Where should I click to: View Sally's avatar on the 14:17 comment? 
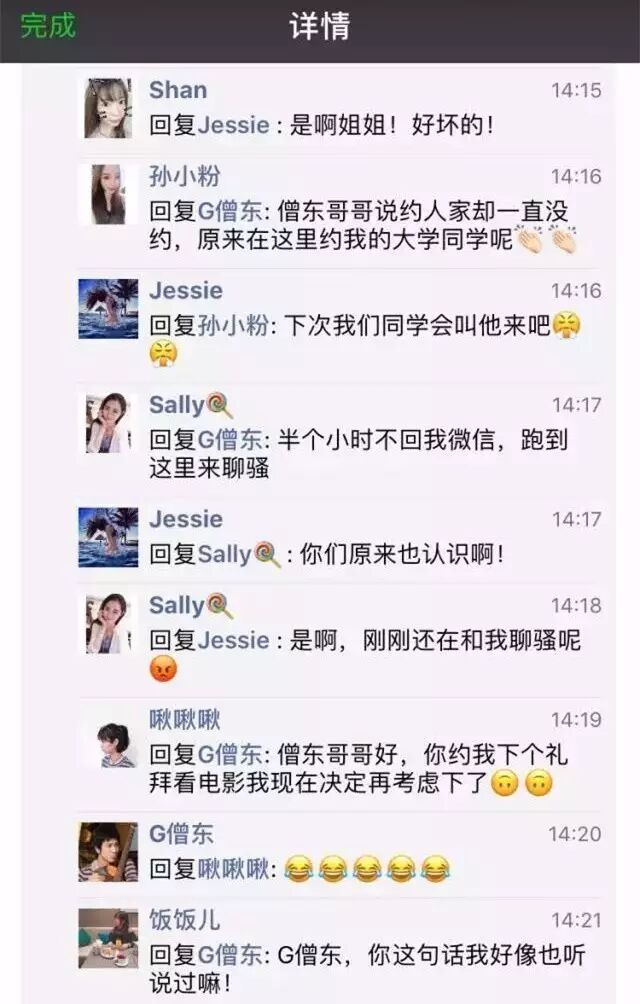[x=108, y=423]
